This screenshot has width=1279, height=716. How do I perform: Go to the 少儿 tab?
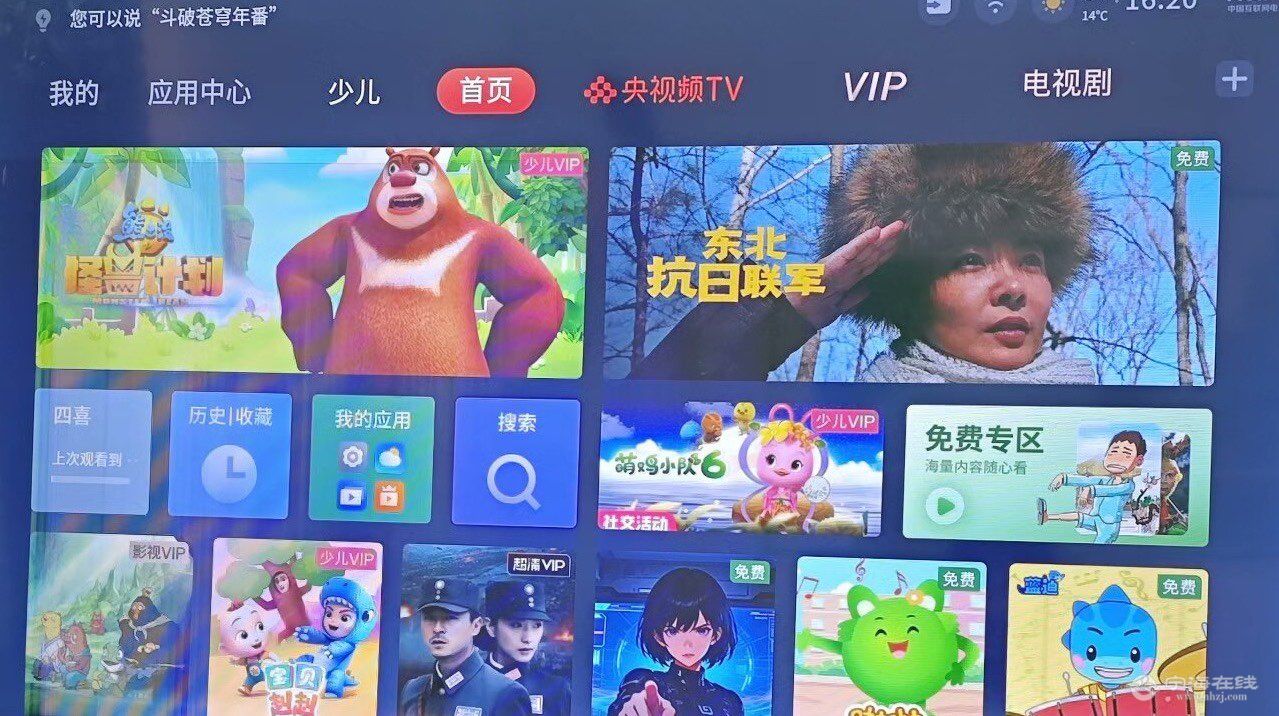pos(354,93)
